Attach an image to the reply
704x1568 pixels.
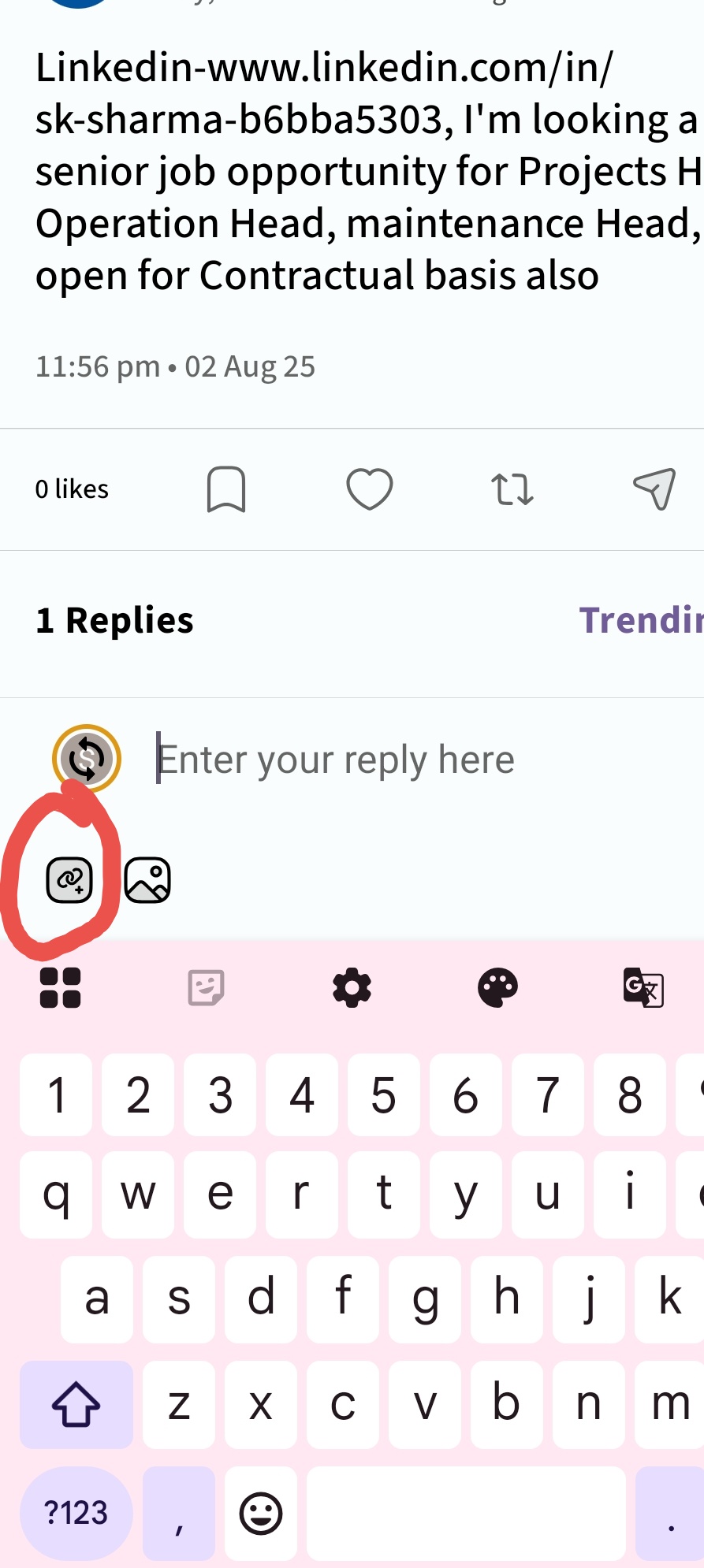click(x=147, y=879)
